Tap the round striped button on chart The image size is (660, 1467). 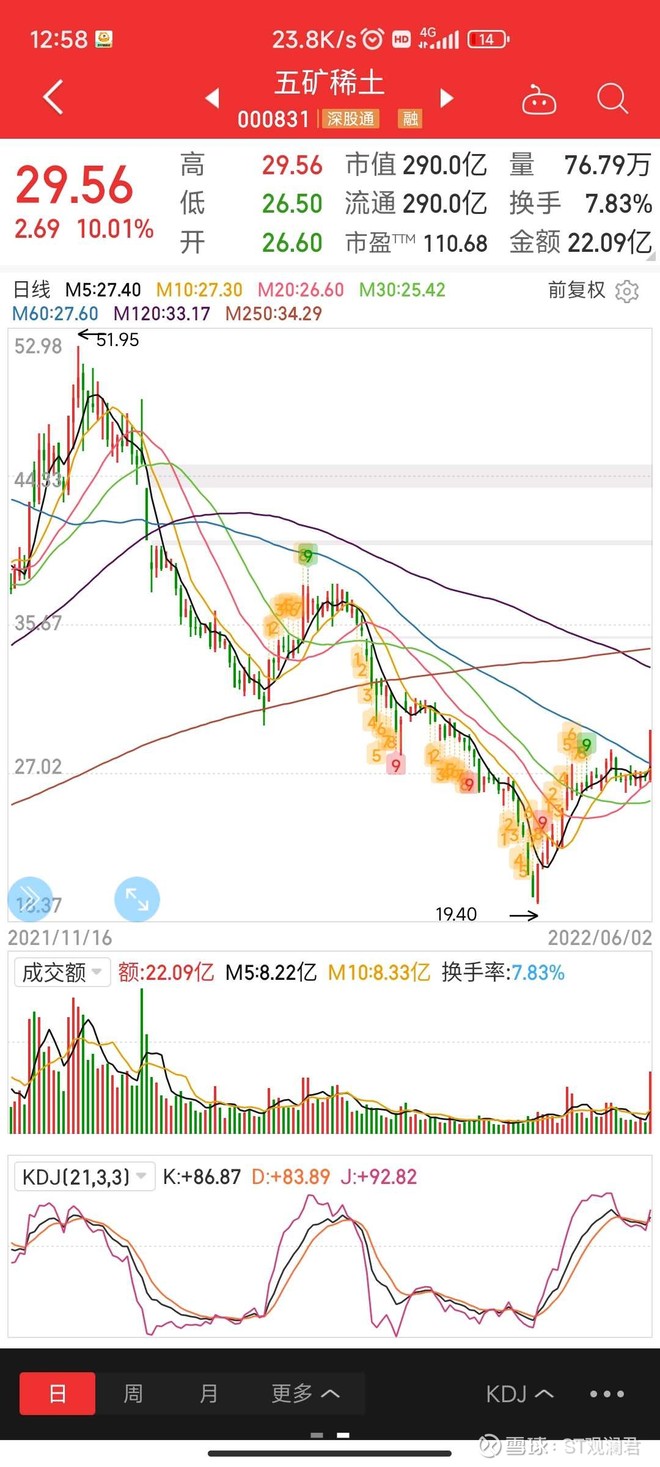pos(29,899)
